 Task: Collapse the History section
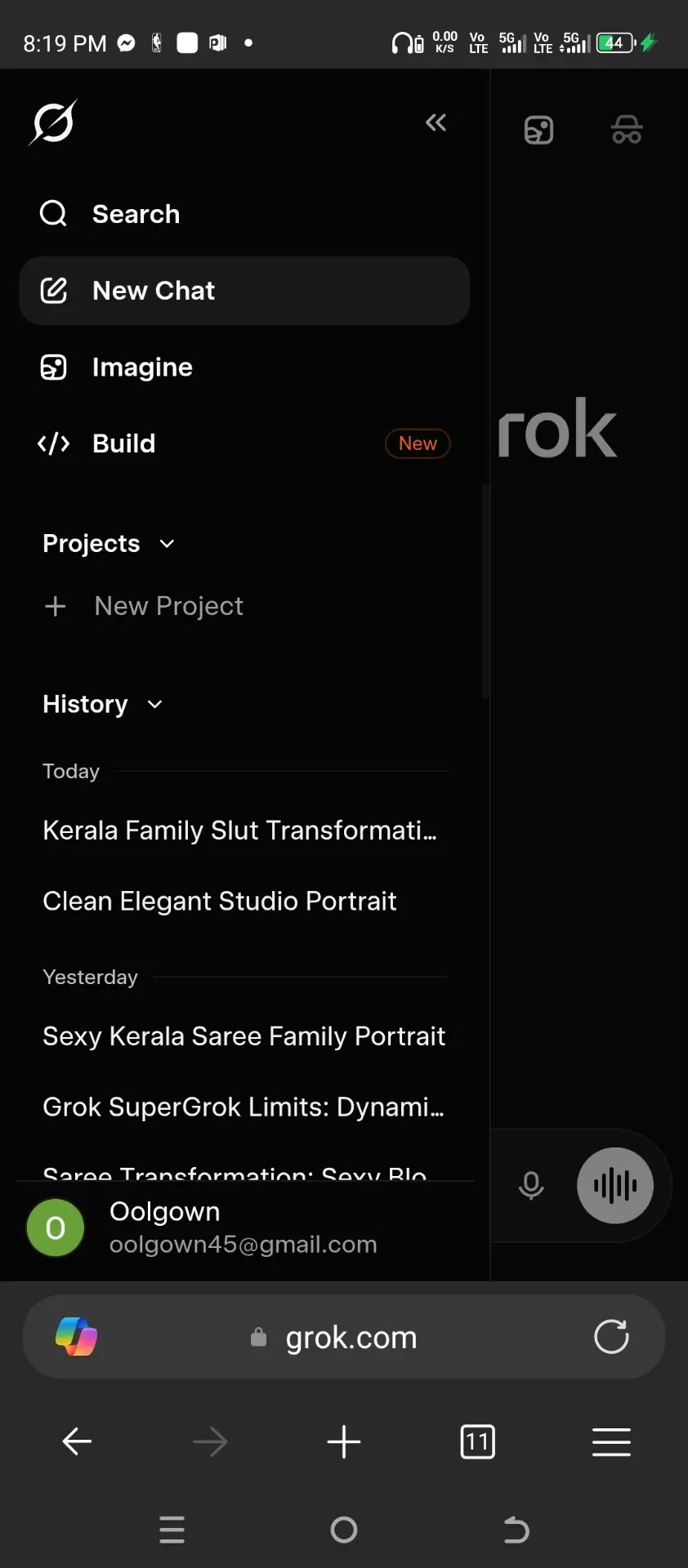pyautogui.click(x=103, y=704)
